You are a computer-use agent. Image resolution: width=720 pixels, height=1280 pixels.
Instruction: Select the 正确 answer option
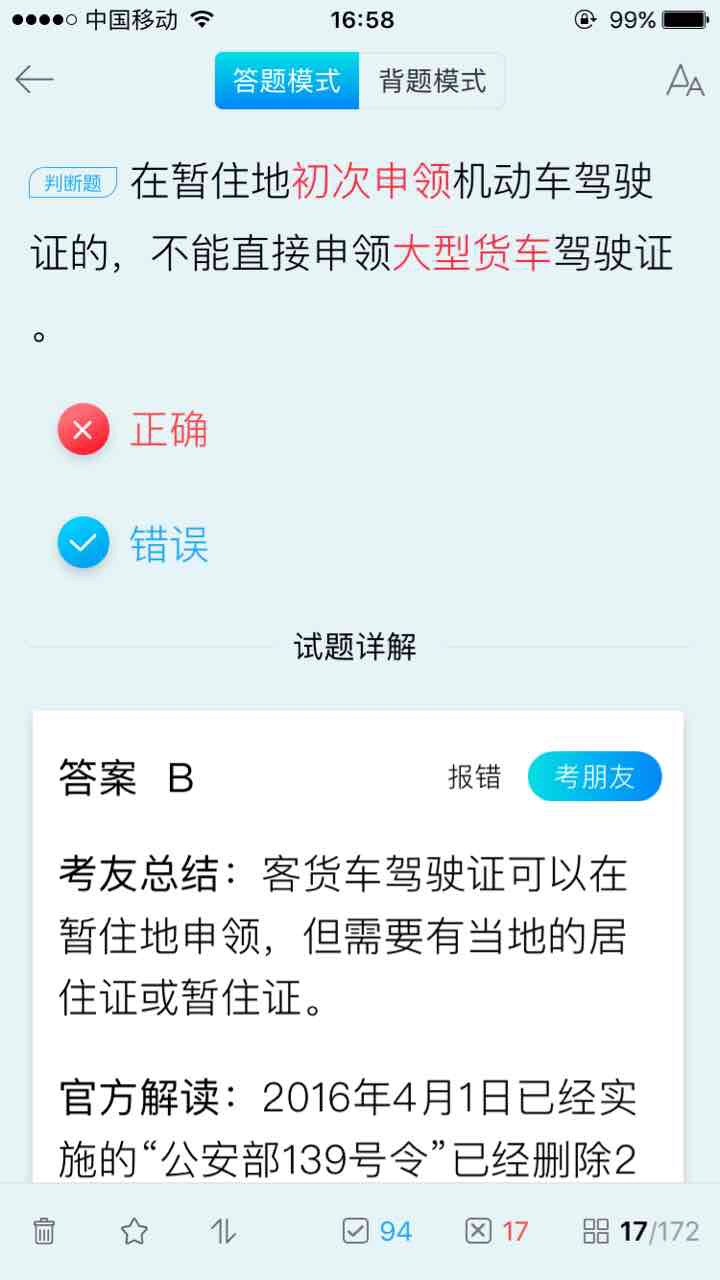(x=133, y=430)
